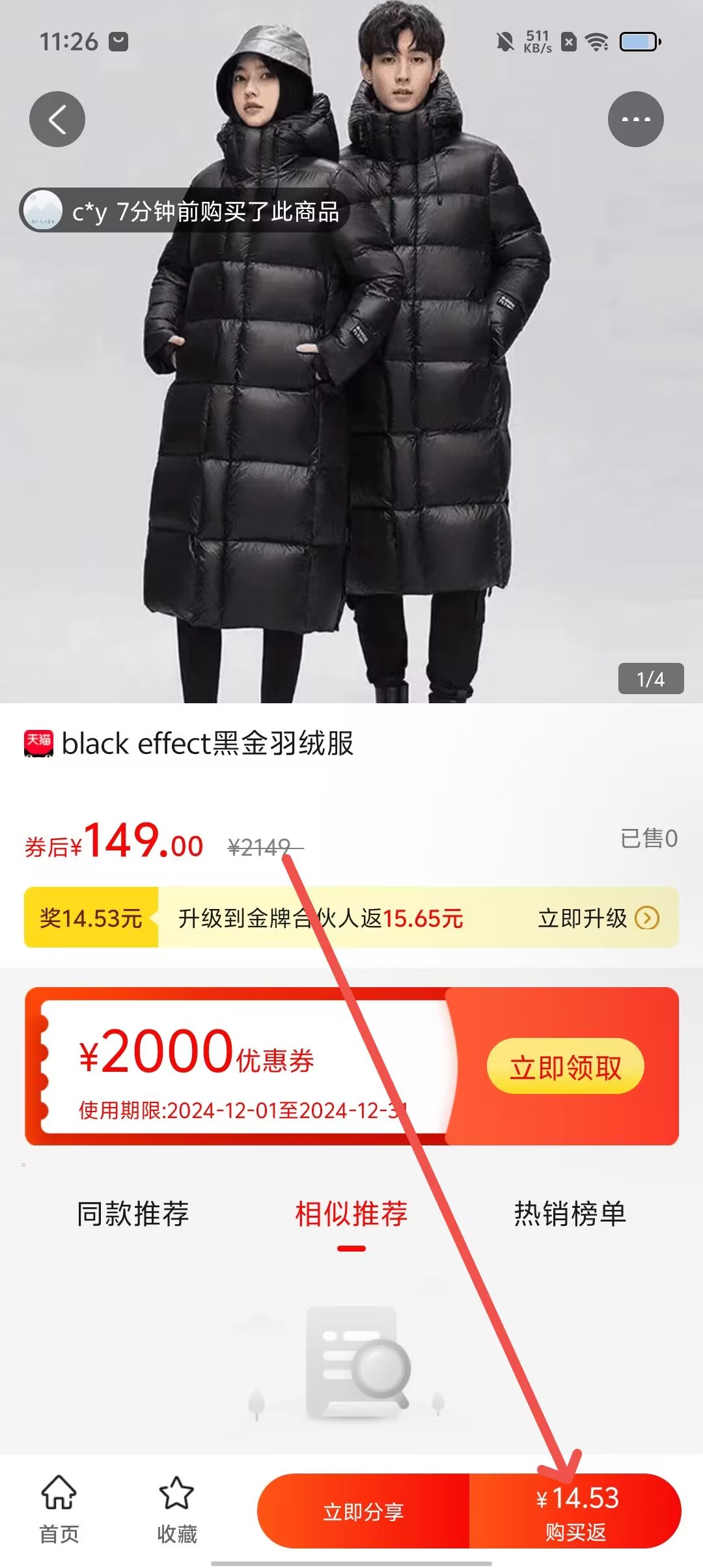The height and width of the screenshot is (1568, 703).
Task: Switch to the 热销榜单 tab
Action: [570, 1214]
